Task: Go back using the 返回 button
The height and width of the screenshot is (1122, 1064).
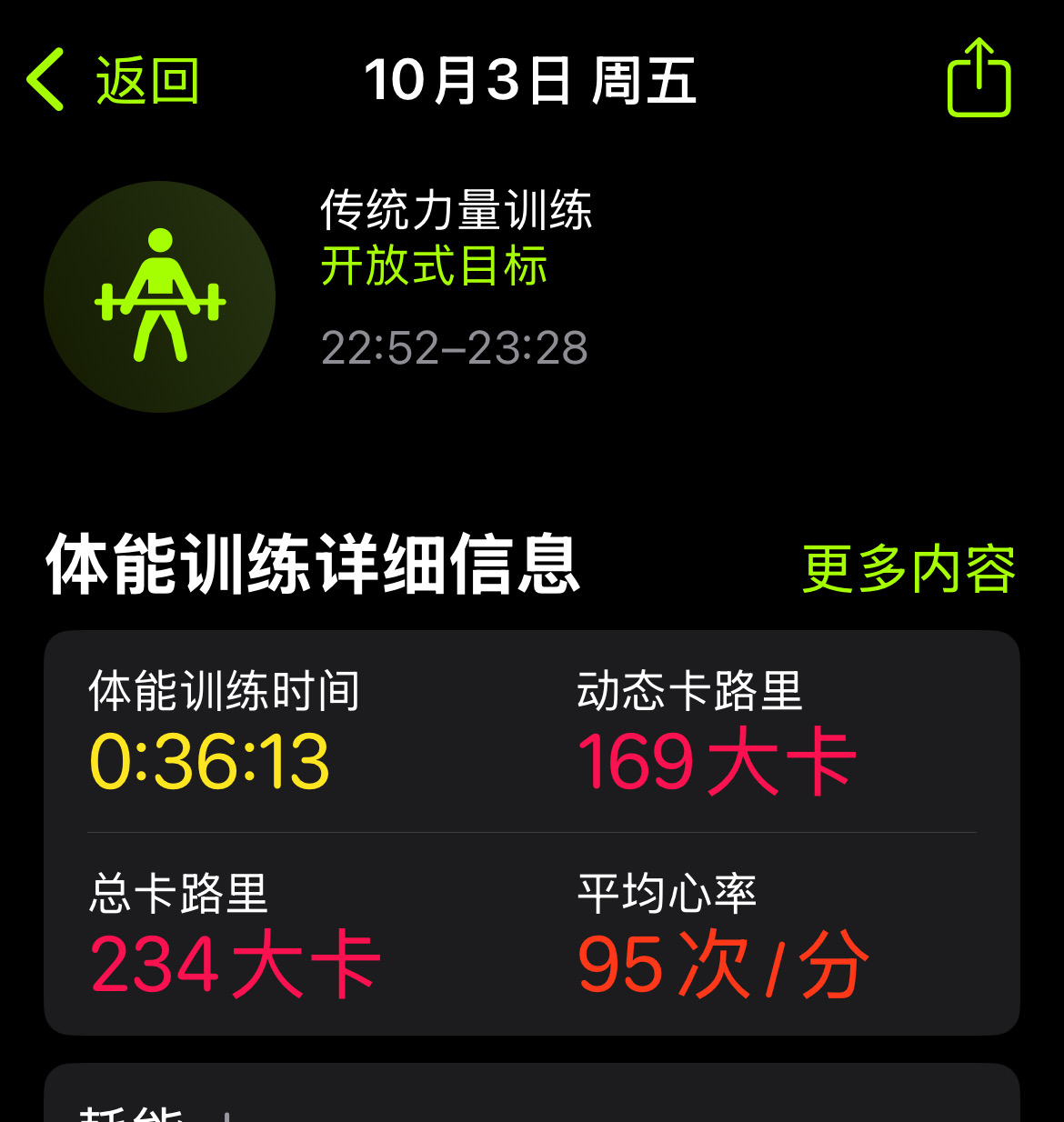Action: coord(113,80)
